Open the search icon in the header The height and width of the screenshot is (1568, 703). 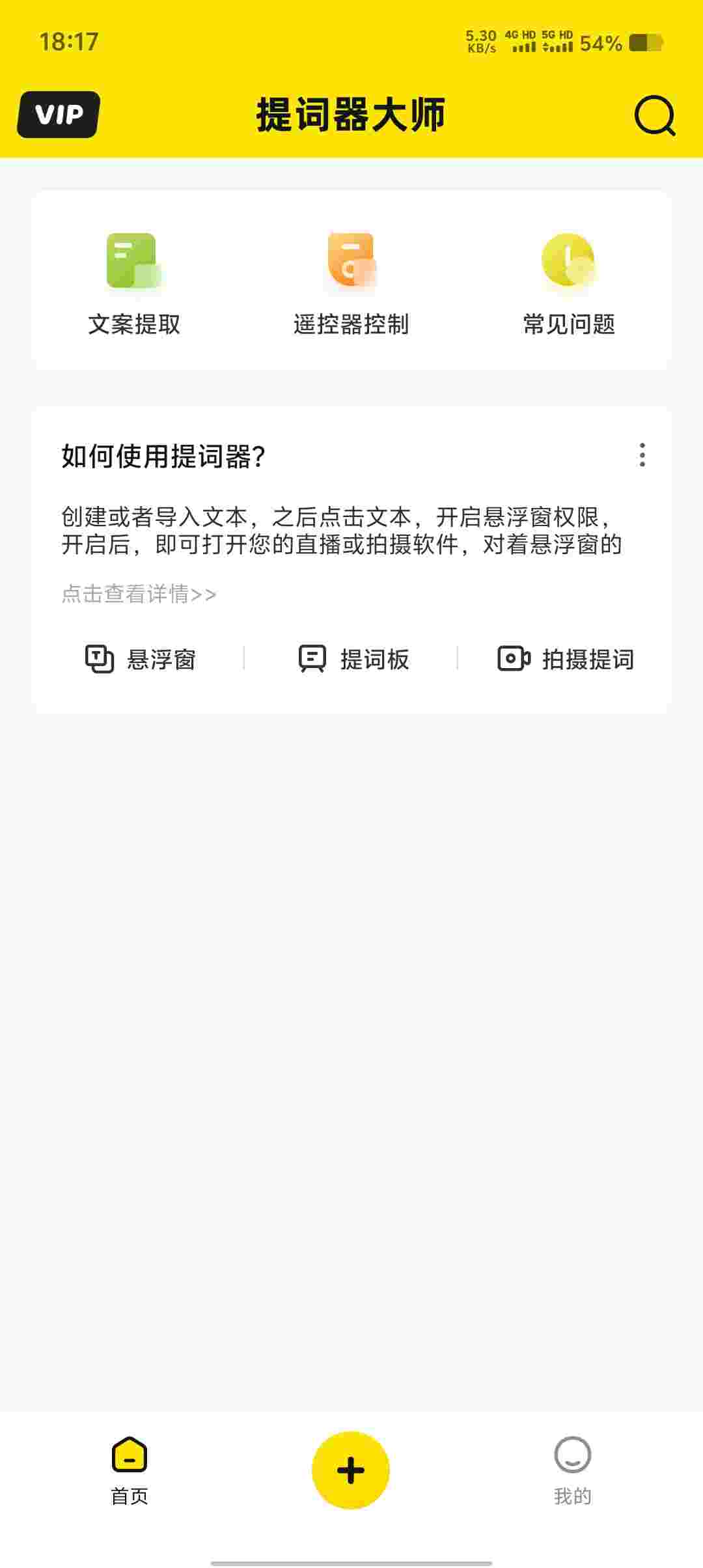(x=654, y=115)
